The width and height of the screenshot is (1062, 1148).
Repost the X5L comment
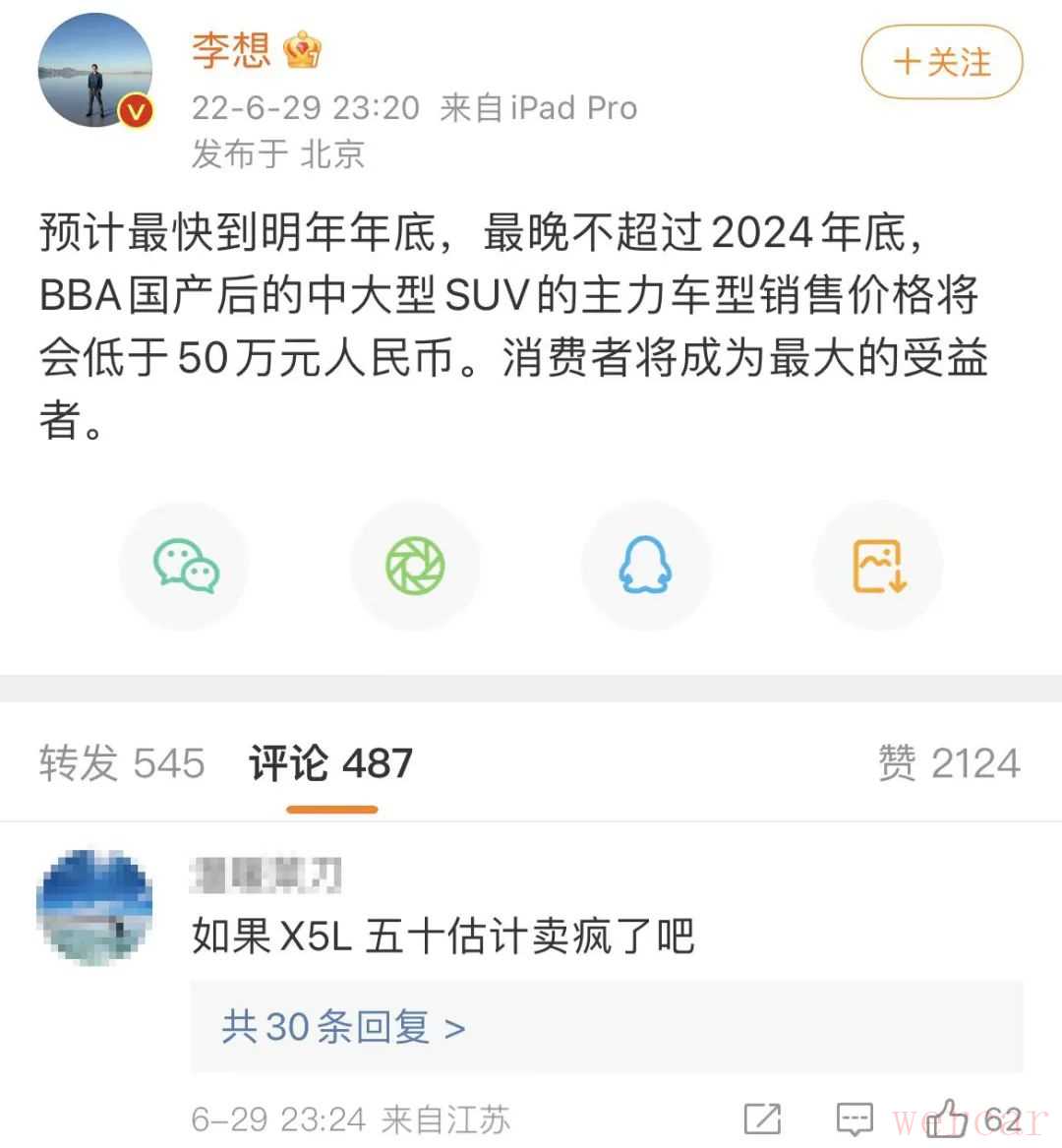(763, 1118)
